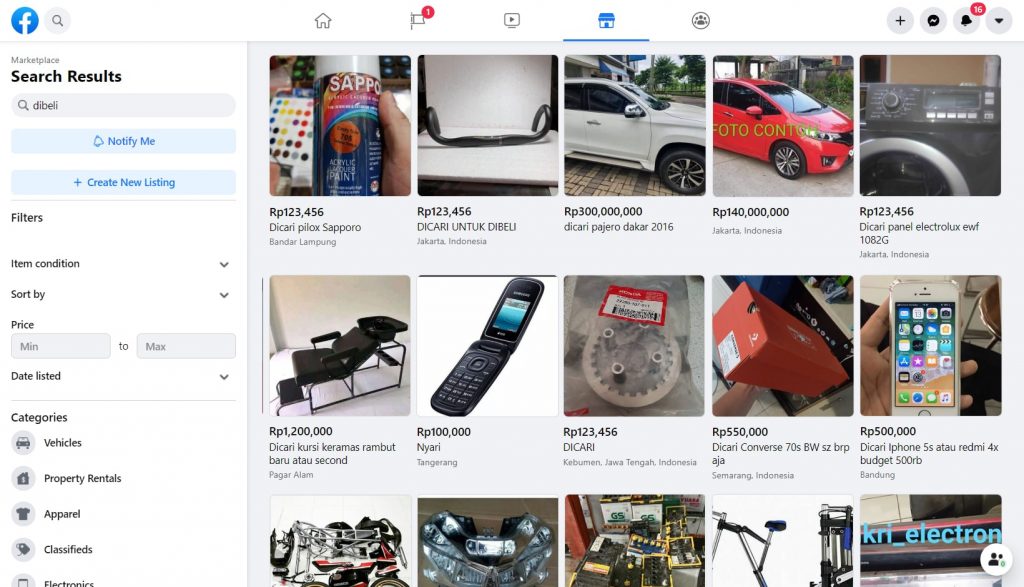The image size is (1024, 587).
Task: Open the account dropdown arrow
Action: point(998,20)
